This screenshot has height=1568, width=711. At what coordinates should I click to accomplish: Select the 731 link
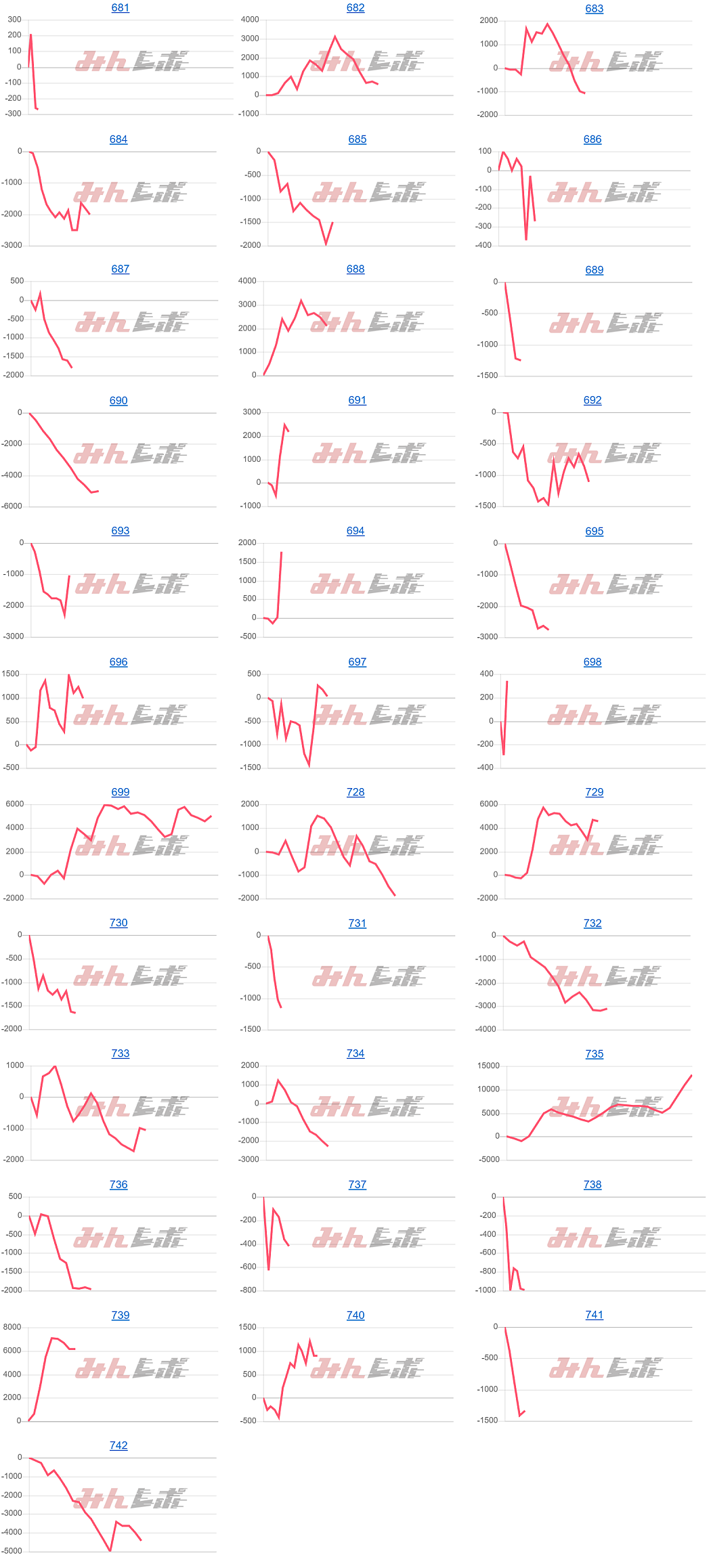(x=357, y=923)
